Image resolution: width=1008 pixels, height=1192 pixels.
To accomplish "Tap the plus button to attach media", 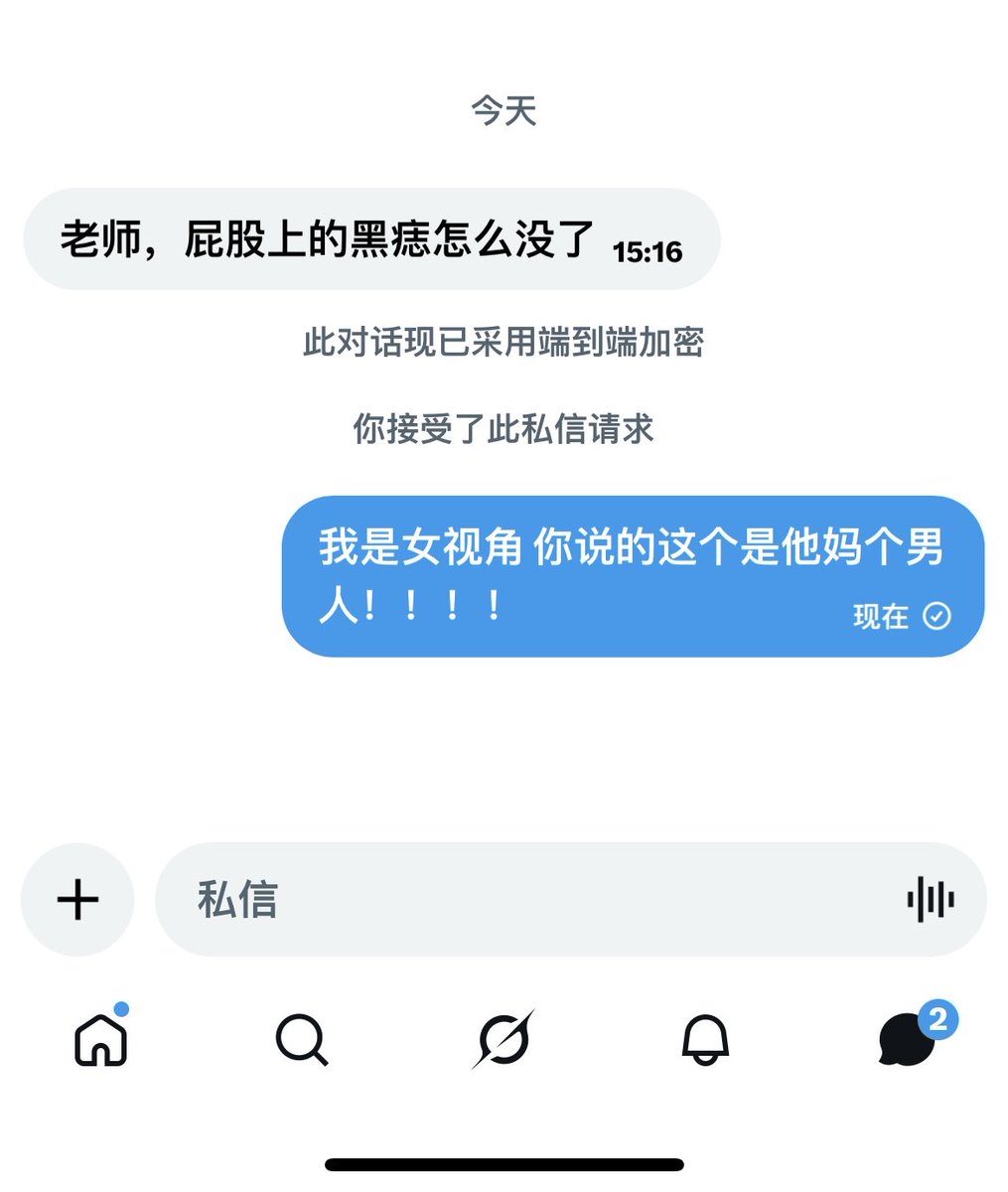I will (77, 900).
